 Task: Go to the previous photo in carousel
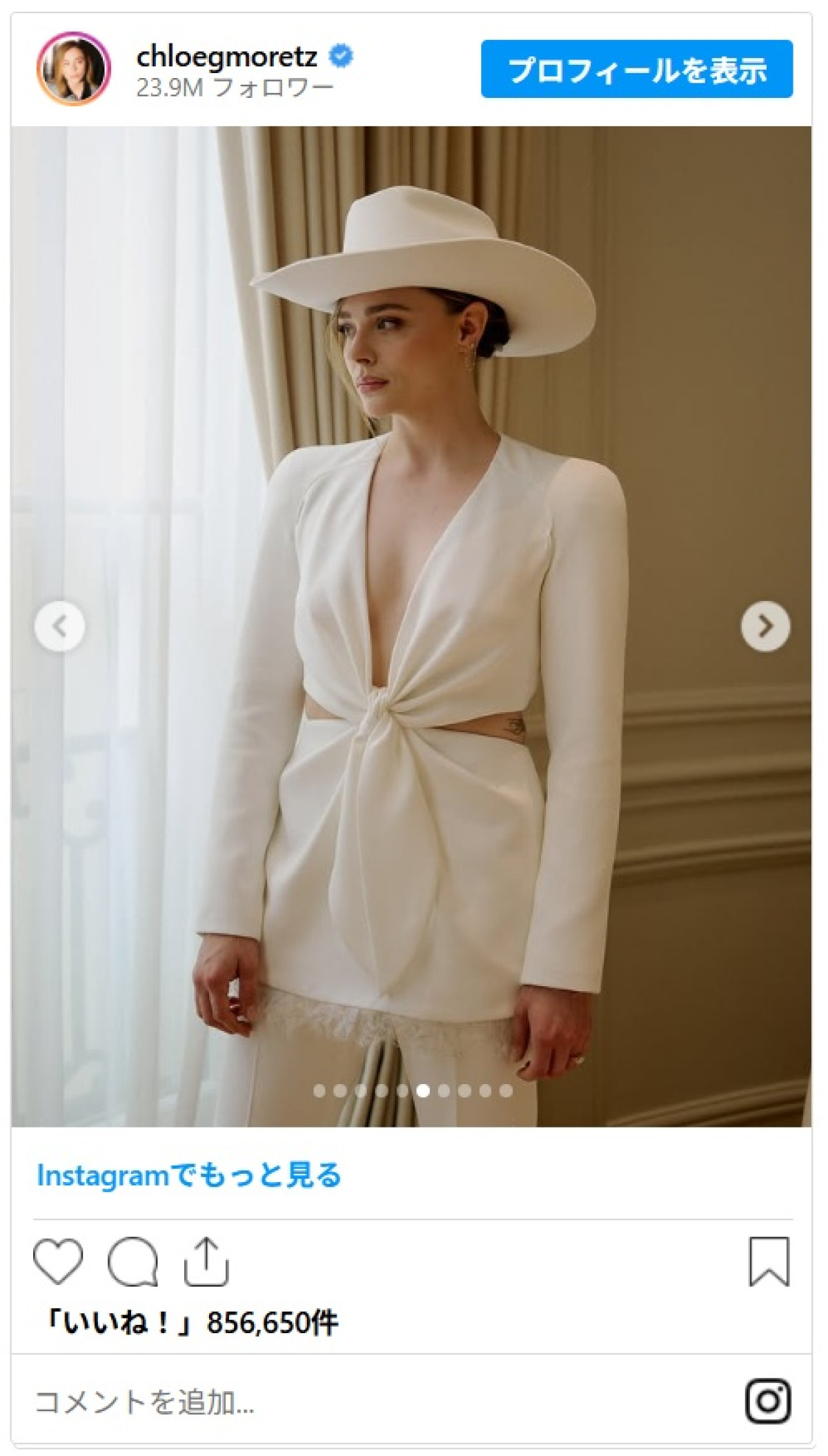(60, 627)
